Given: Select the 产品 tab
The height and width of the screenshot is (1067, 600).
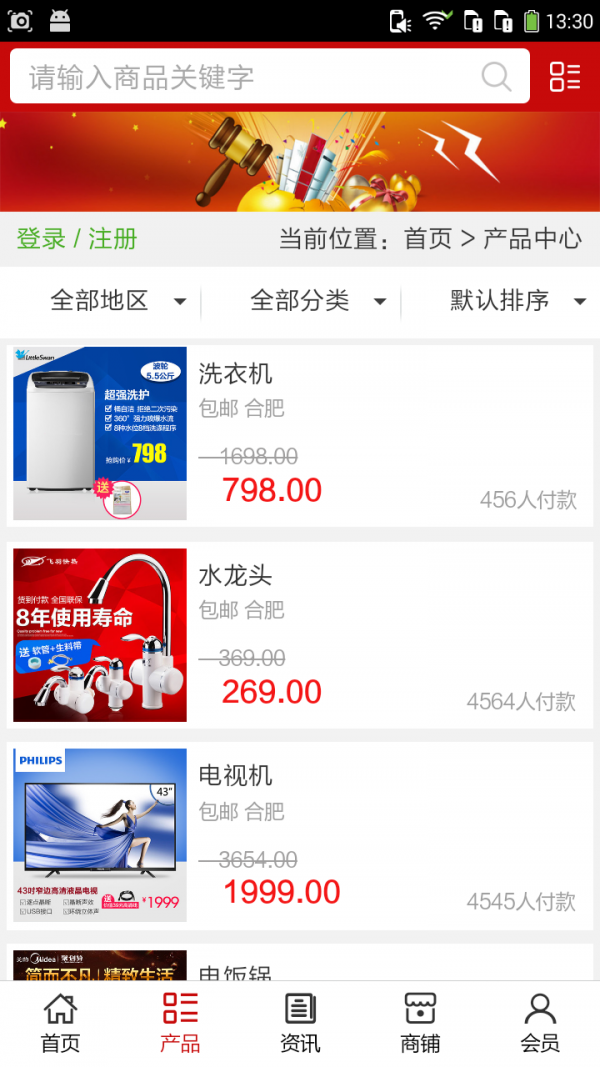Looking at the screenshot, I should (180, 1023).
